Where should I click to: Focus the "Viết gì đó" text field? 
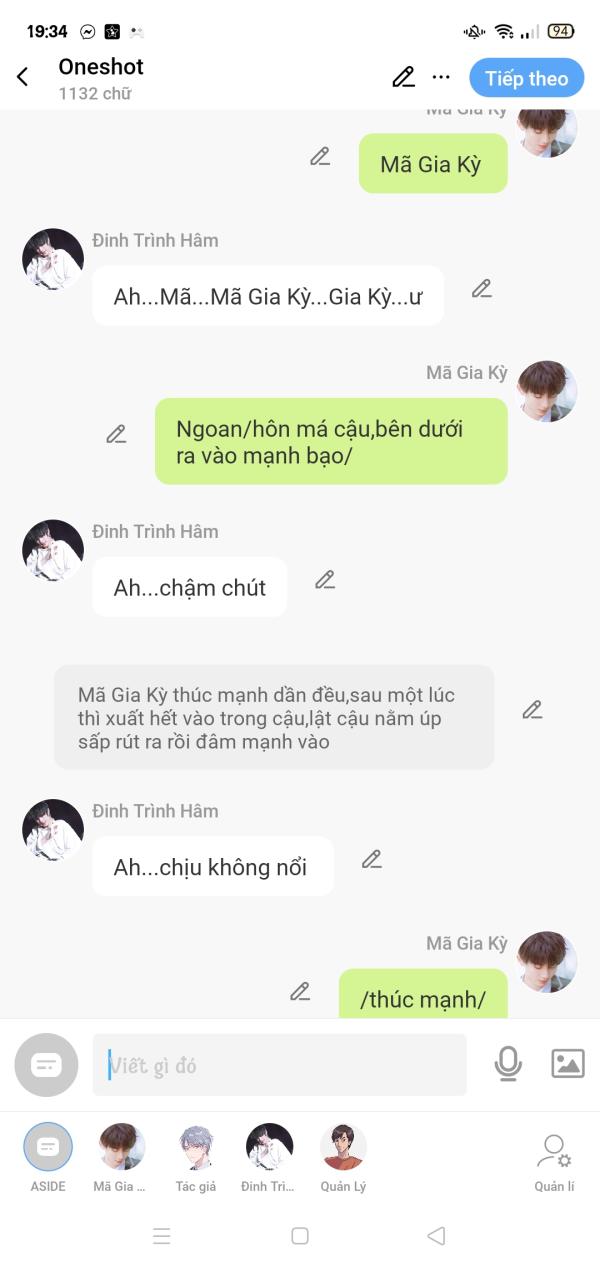coord(280,1065)
